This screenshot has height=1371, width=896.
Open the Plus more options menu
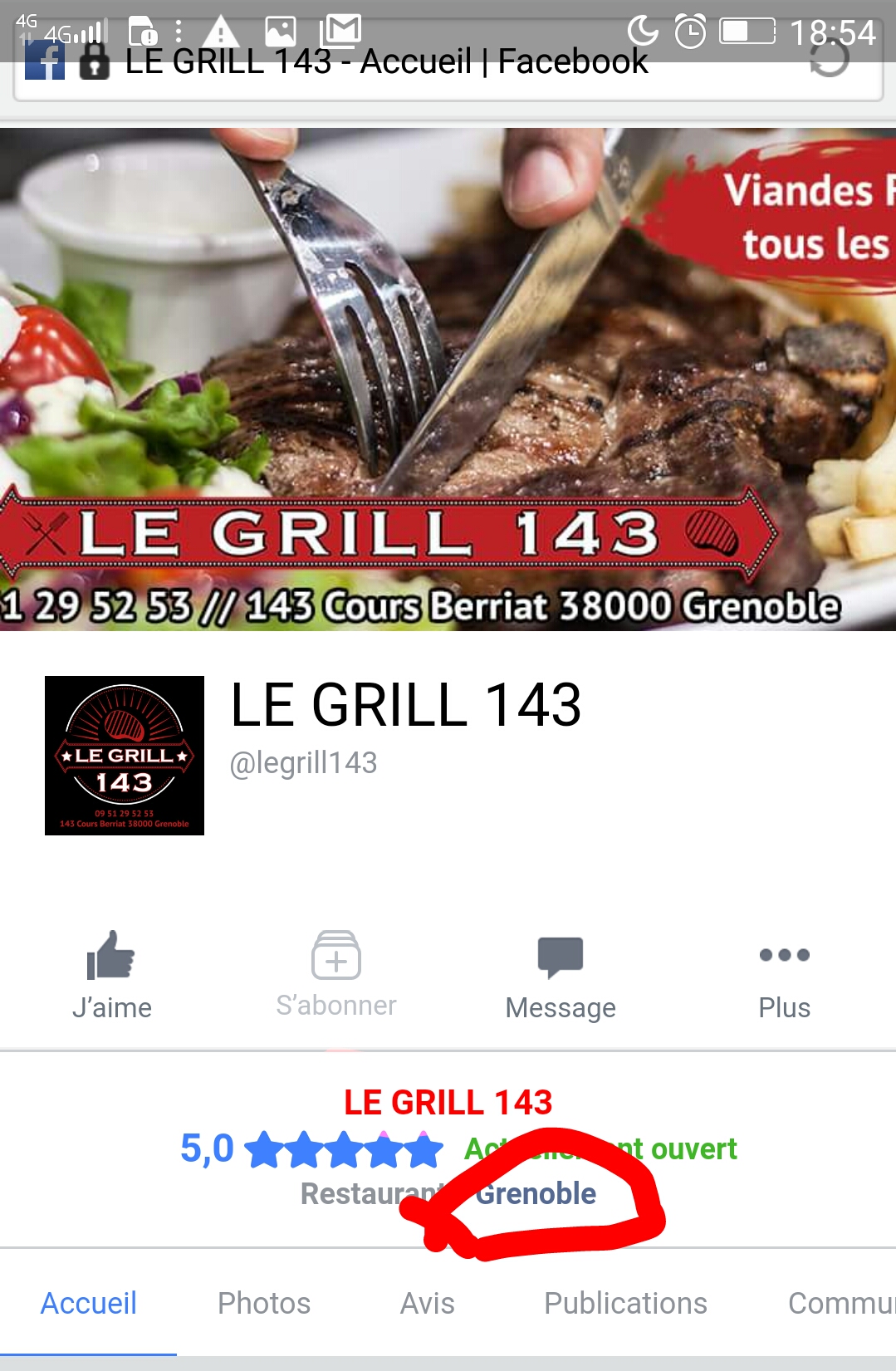[x=784, y=975]
